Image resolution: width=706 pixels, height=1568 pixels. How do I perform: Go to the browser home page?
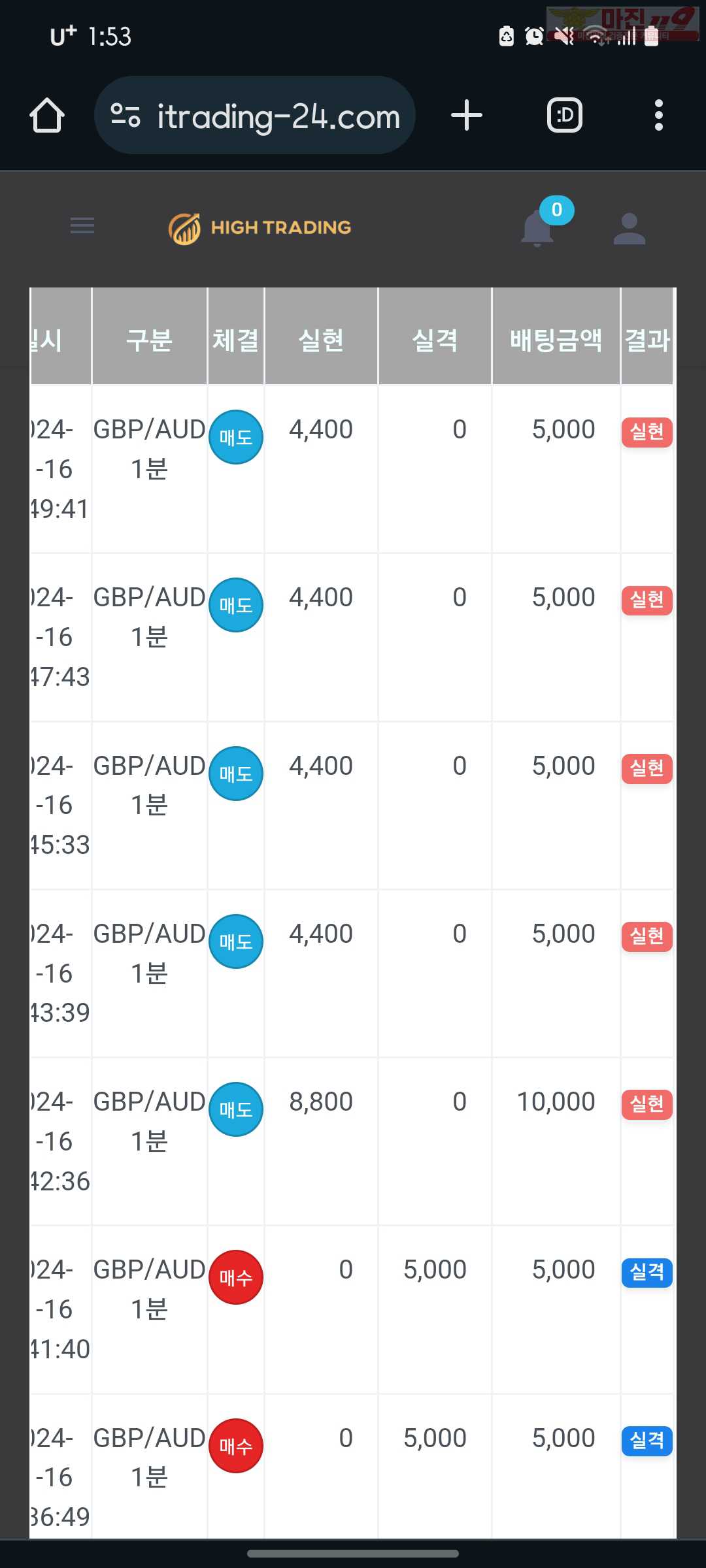(47, 116)
